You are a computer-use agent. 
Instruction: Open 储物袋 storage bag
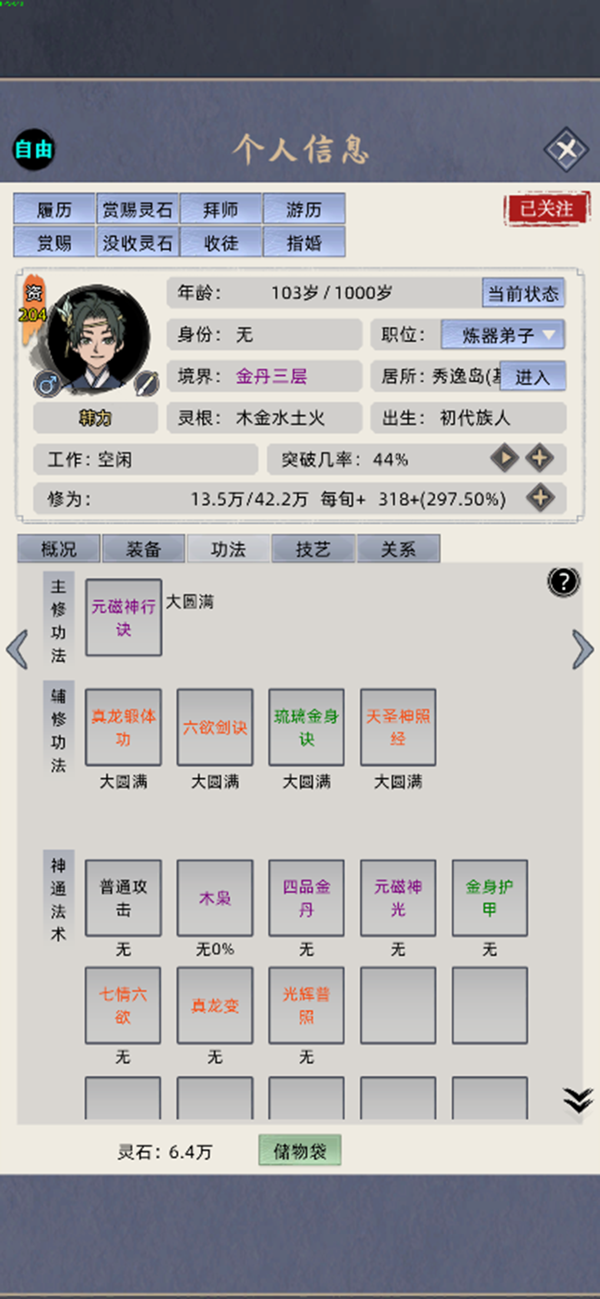pyautogui.click(x=300, y=1150)
